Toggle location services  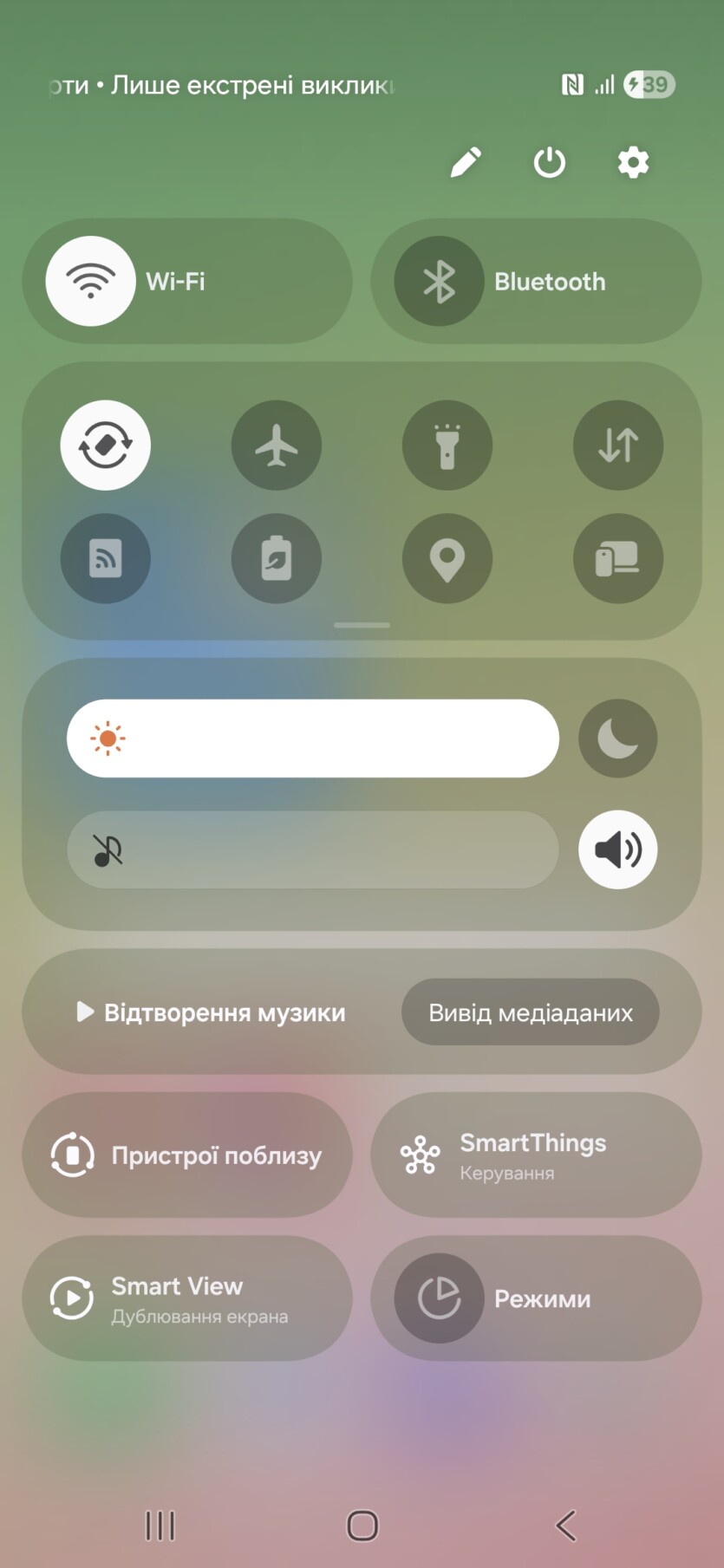pos(447,558)
